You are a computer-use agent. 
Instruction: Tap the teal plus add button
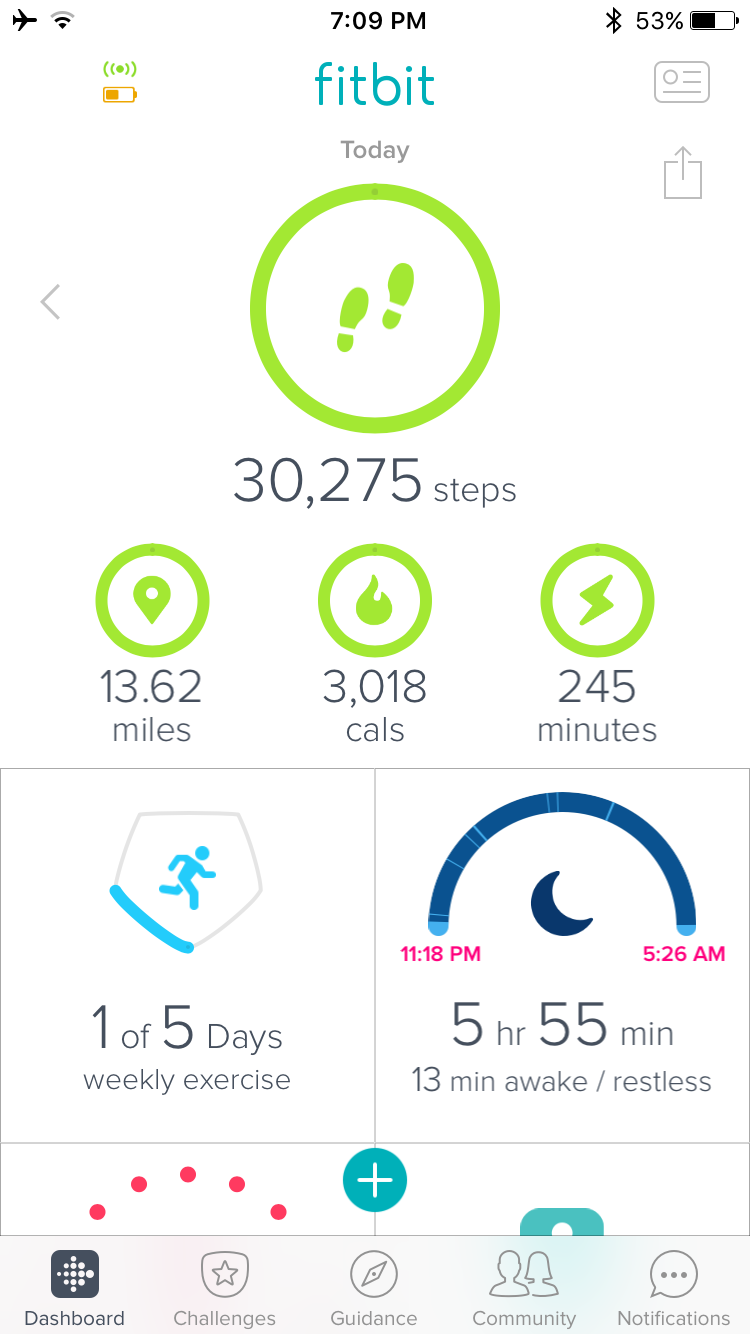375,1181
